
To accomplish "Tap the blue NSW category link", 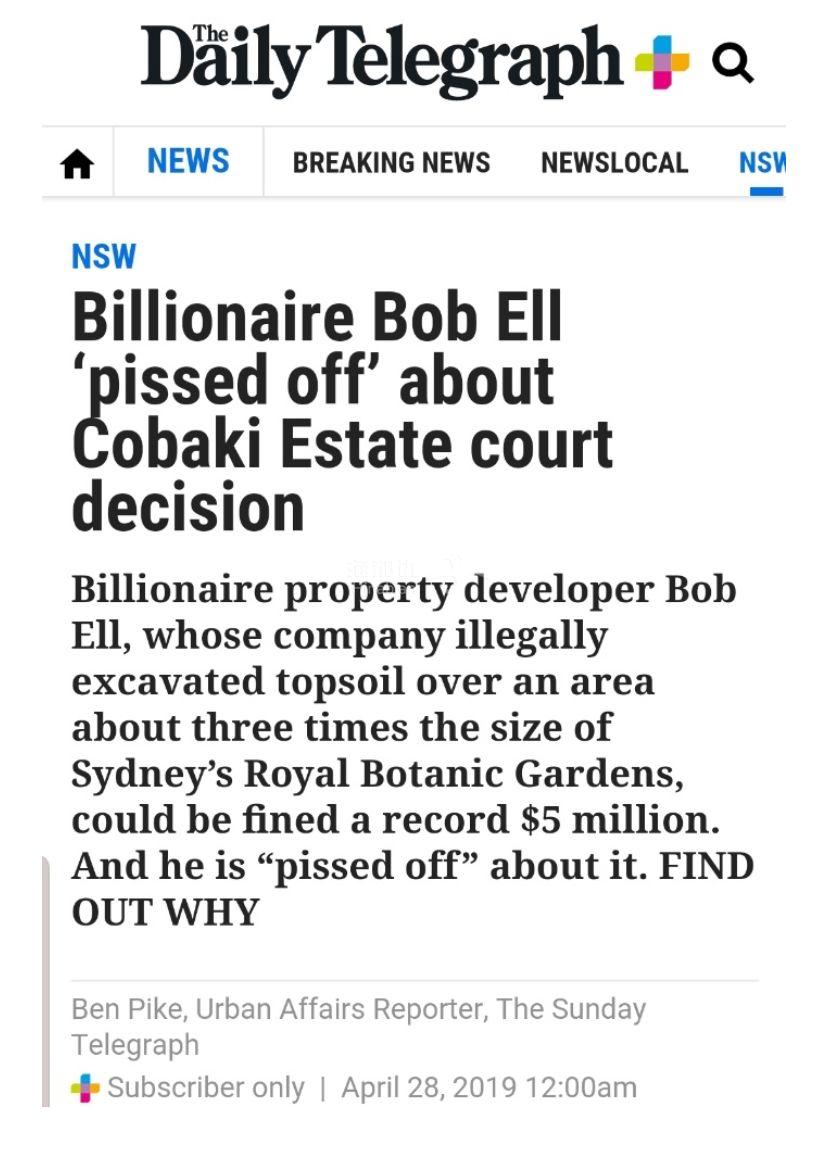I will [103, 256].
